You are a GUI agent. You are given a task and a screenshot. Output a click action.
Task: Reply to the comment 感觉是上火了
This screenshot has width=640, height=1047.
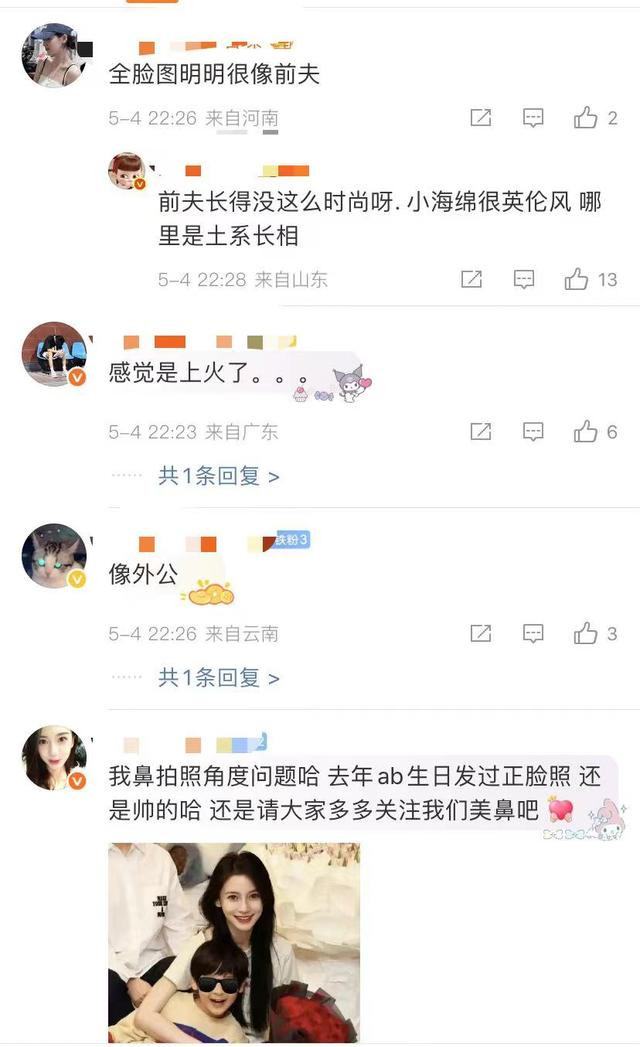(532, 432)
